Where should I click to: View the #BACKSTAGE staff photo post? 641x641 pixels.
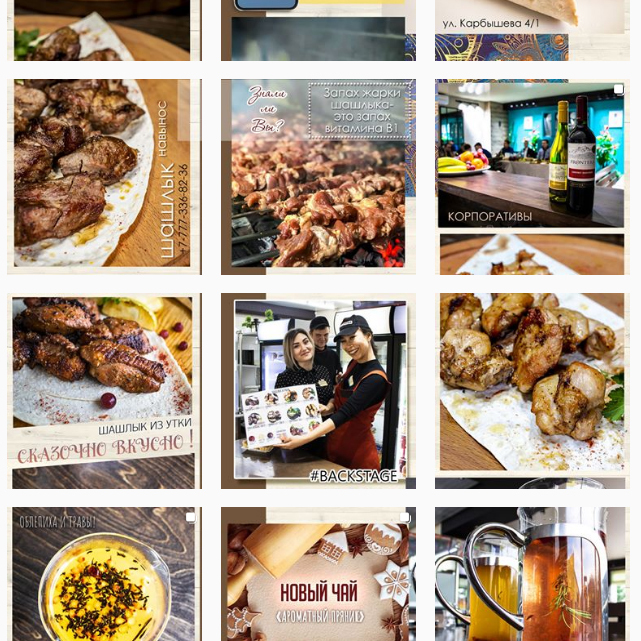(318, 391)
